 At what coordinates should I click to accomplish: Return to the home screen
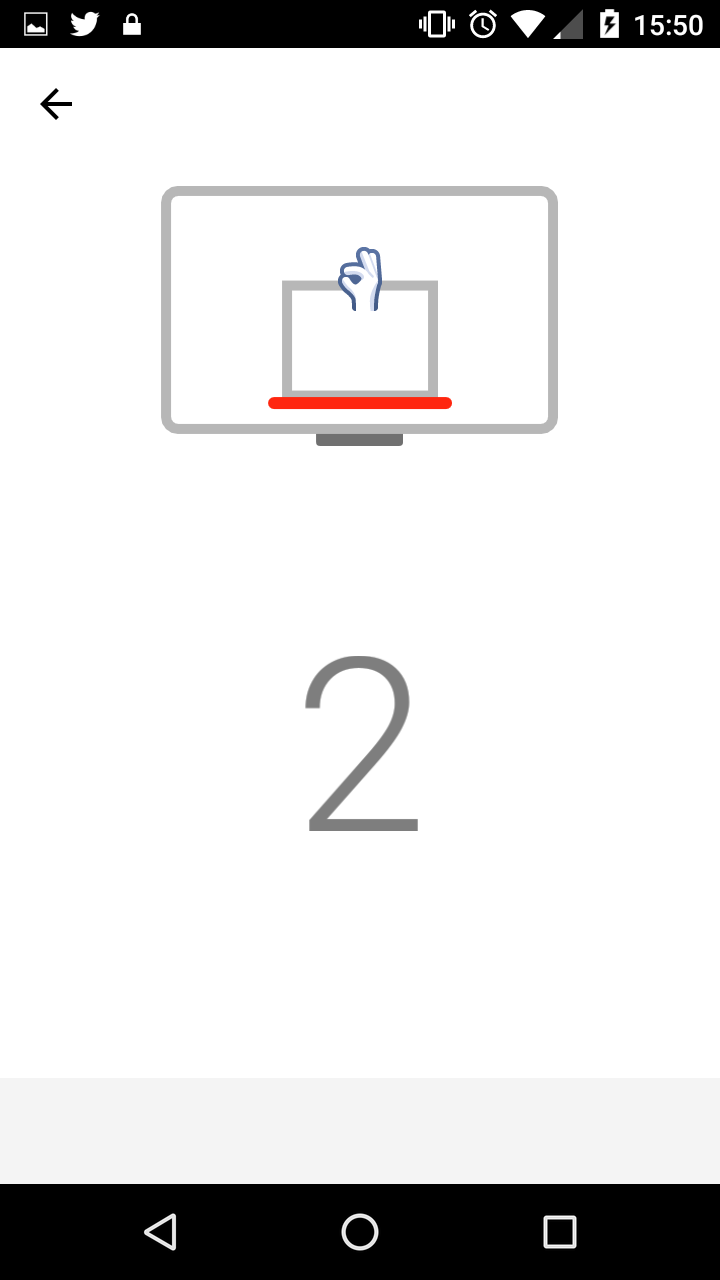(x=360, y=1231)
